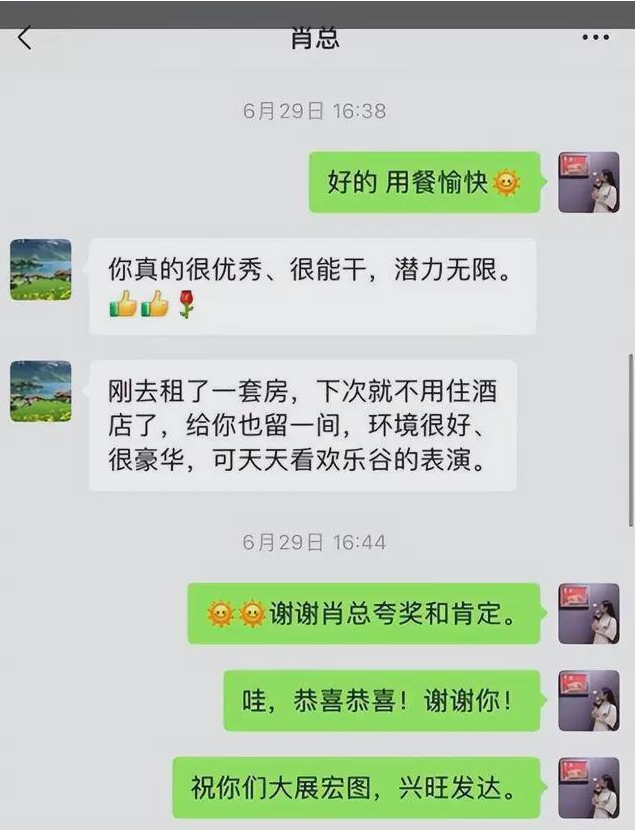Tap 肖总's avatar next to the 刚去租了一套房 message
The height and width of the screenshot is (830, 635).
click(41, 391)
